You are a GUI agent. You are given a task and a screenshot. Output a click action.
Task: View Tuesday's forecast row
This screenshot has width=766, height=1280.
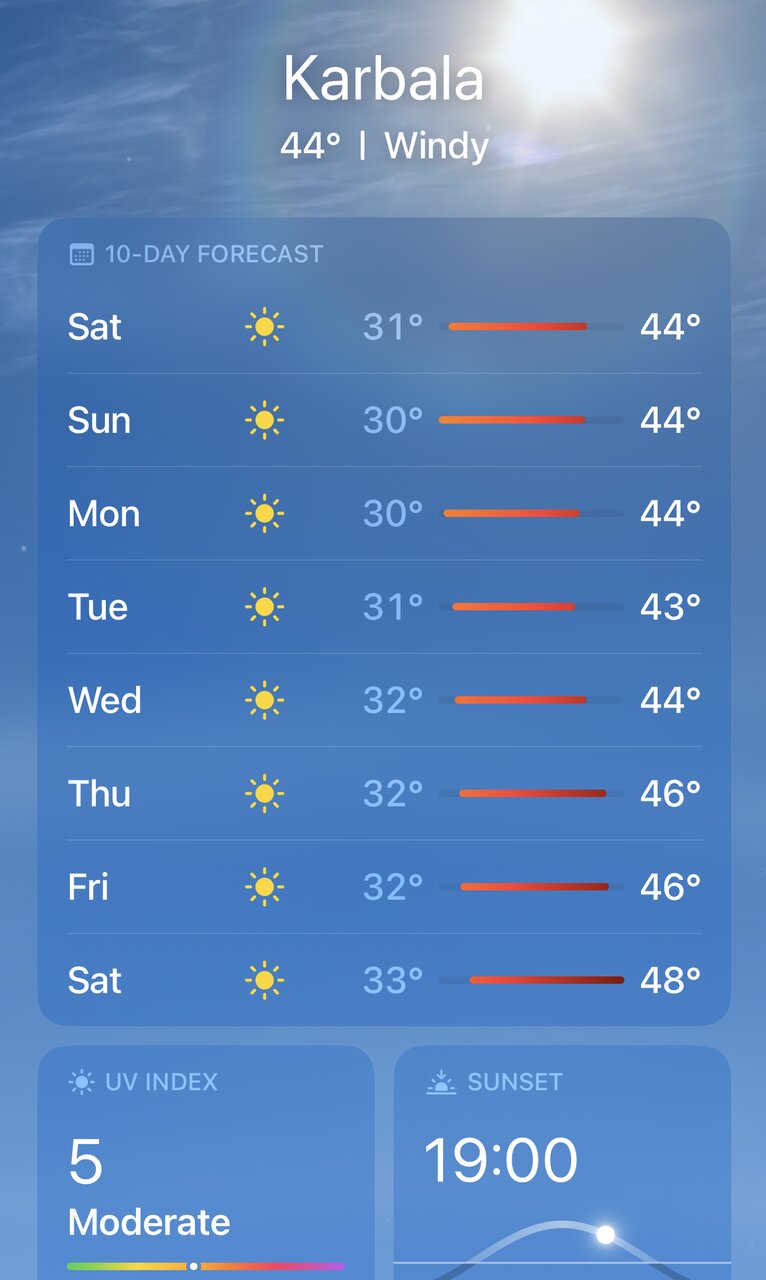point(383,607)
